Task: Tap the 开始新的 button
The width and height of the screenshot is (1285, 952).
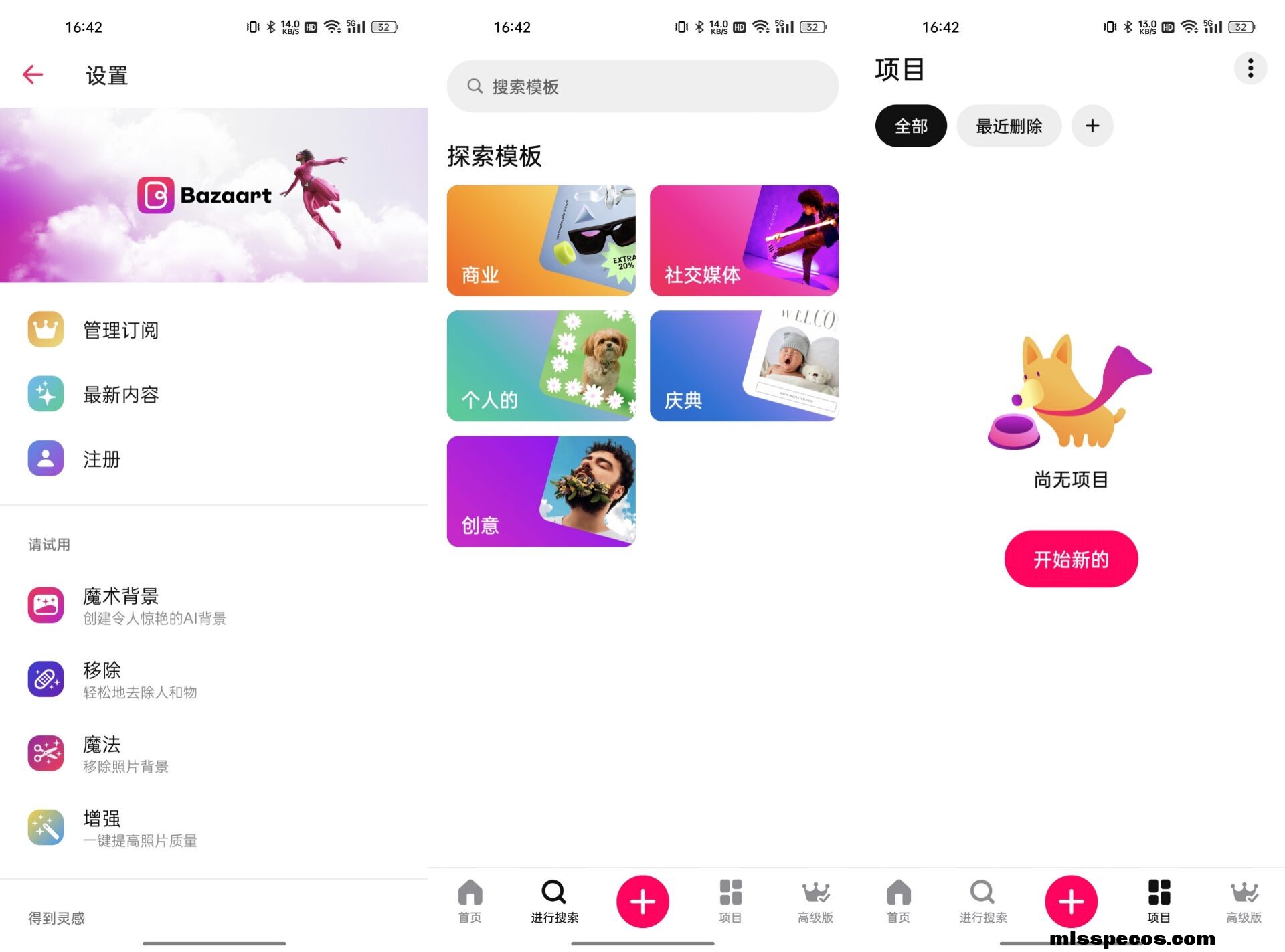Action: point(1070,559)
